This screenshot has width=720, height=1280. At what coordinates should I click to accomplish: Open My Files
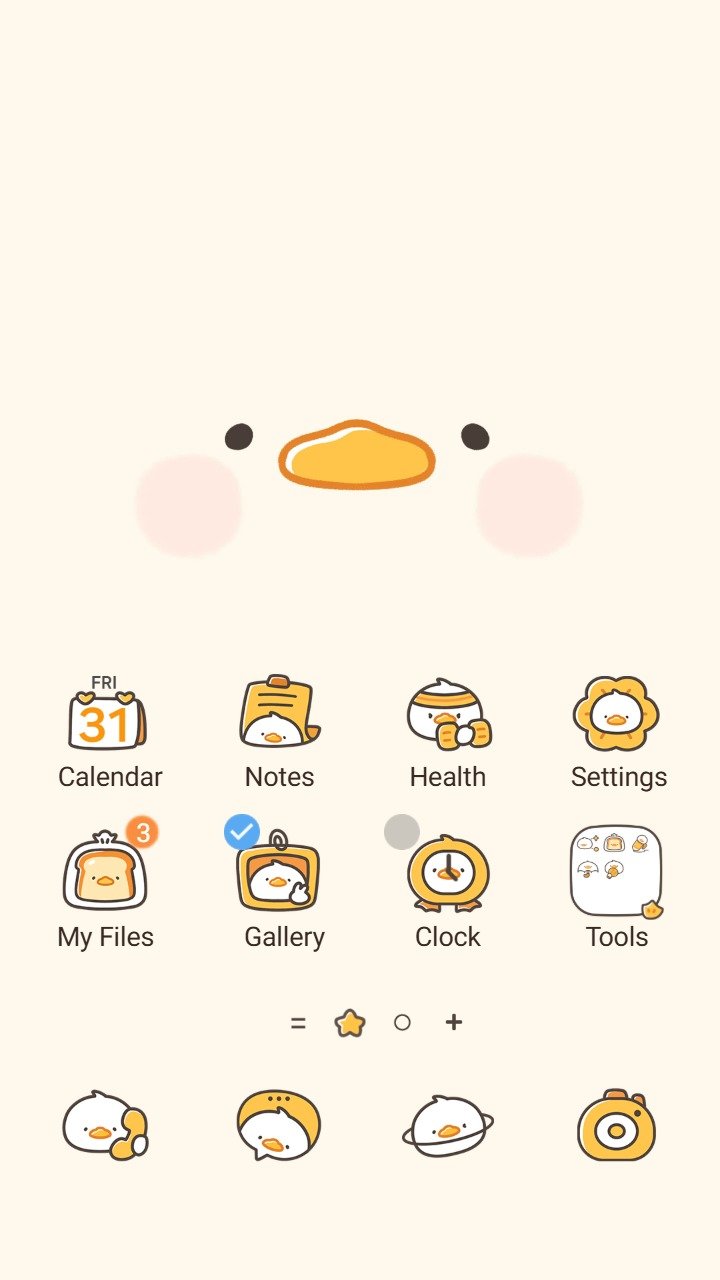[x=105, y=873]
